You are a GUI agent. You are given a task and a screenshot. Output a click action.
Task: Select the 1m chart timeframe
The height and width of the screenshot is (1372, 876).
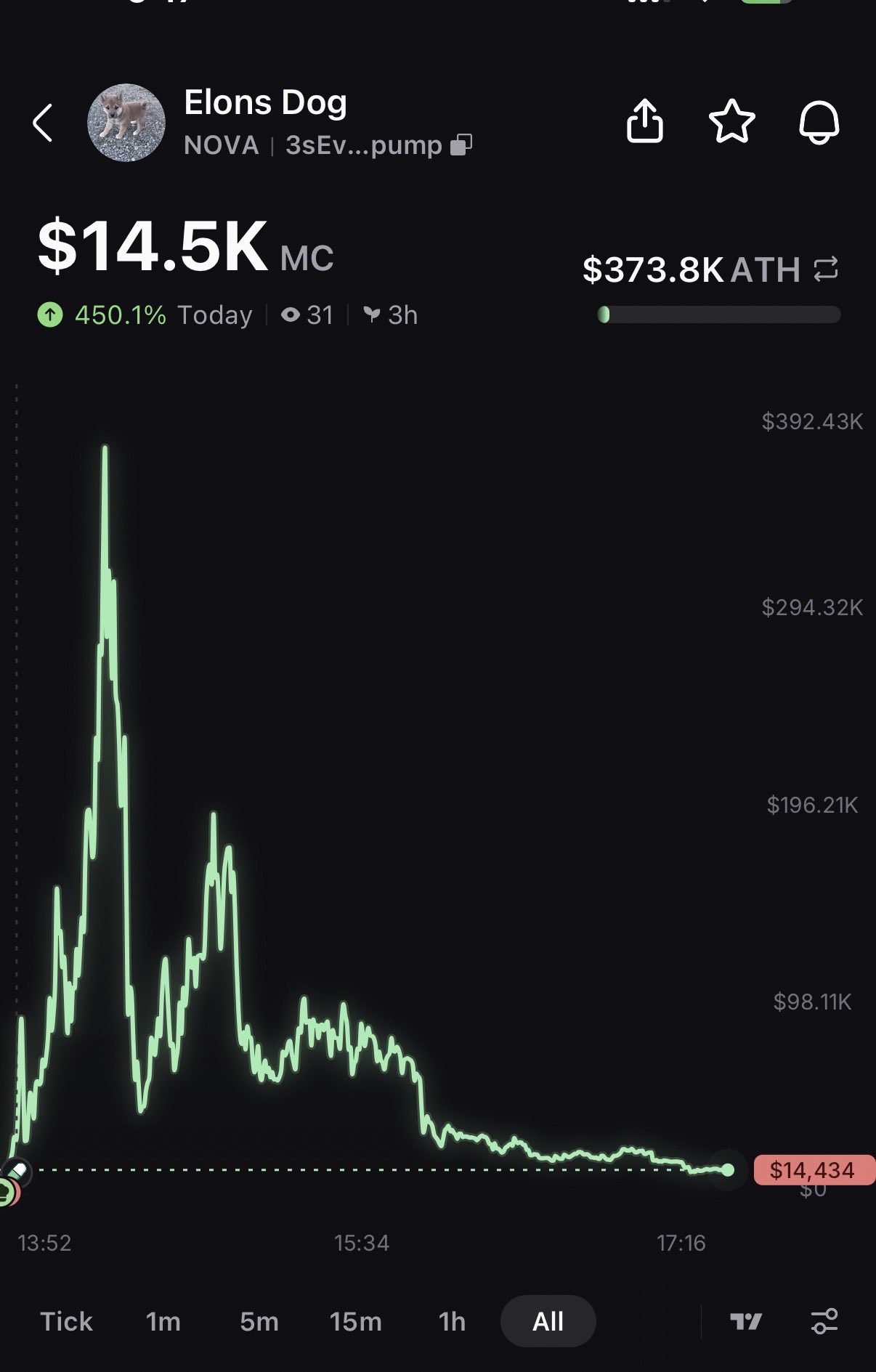click(x=163, y=1321)
